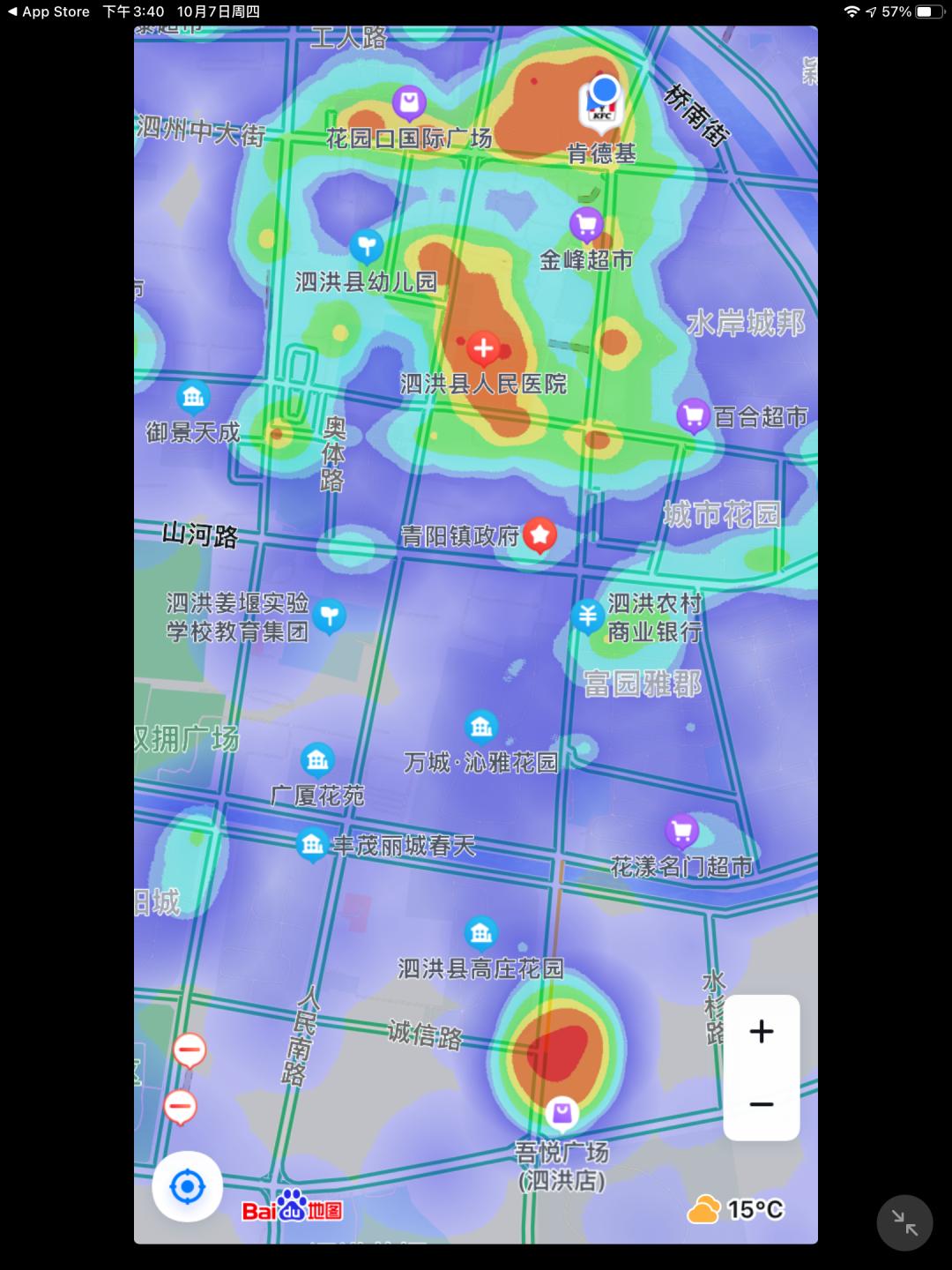Zoom in on the map

tap(762, 1032)
